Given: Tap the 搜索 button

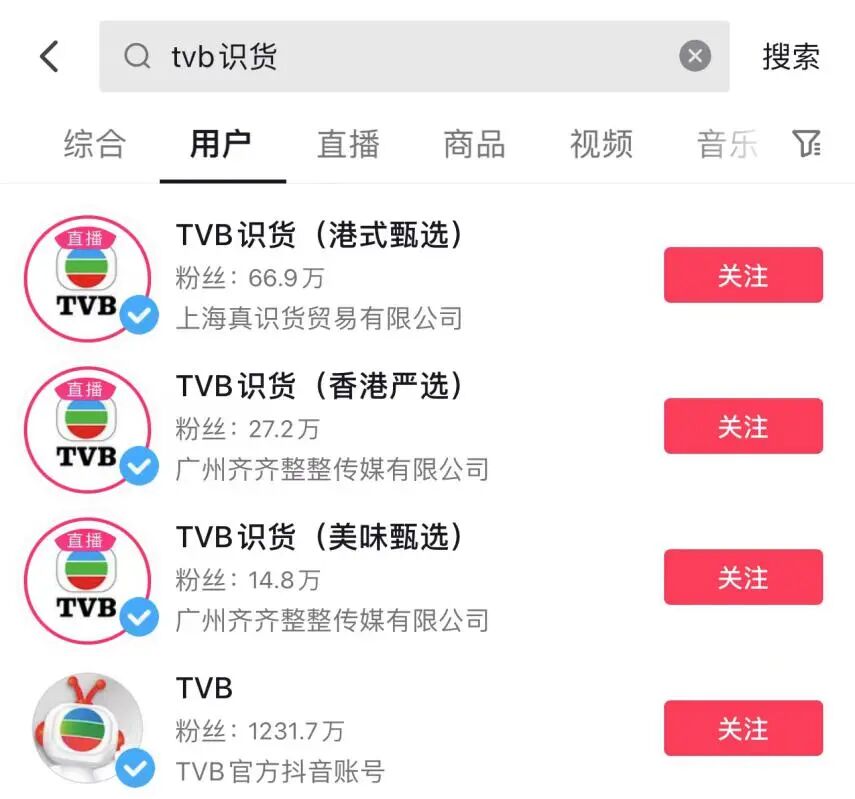Looking at the screenshot, I should [790, 57].
